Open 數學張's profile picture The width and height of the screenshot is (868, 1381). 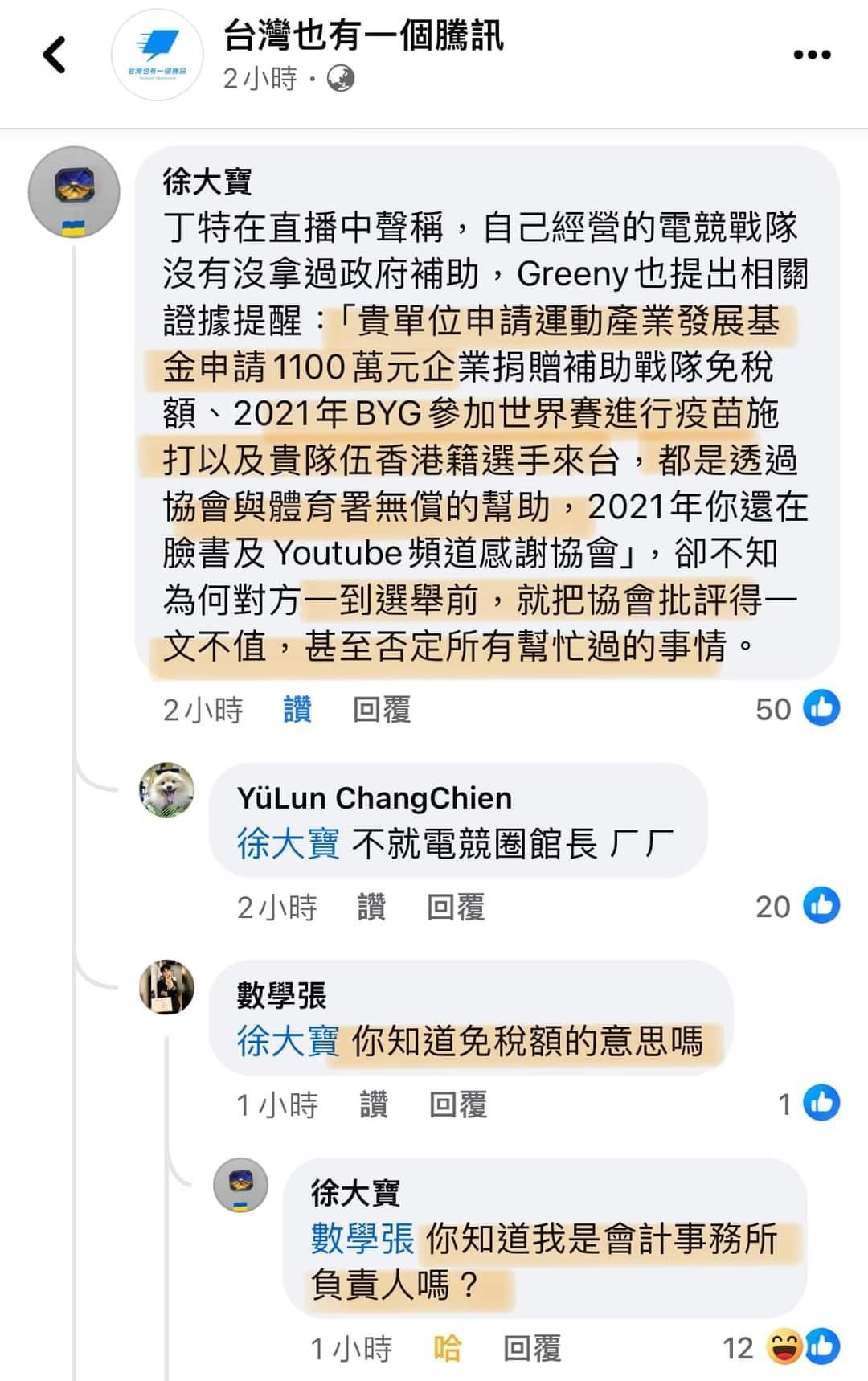pyautogui.click(x=167, y=987)
